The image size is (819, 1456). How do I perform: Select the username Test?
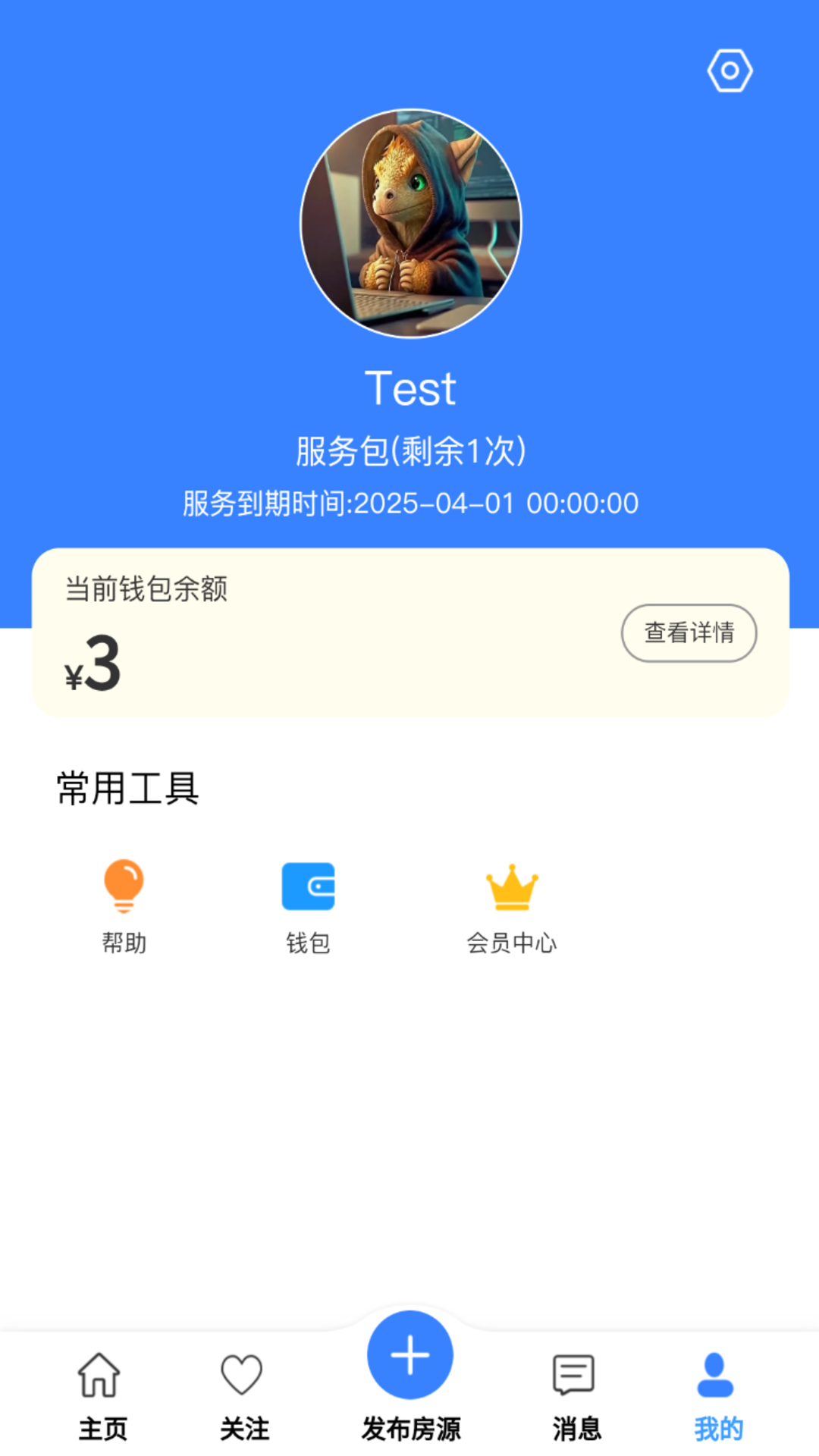[x=409, y=388]
